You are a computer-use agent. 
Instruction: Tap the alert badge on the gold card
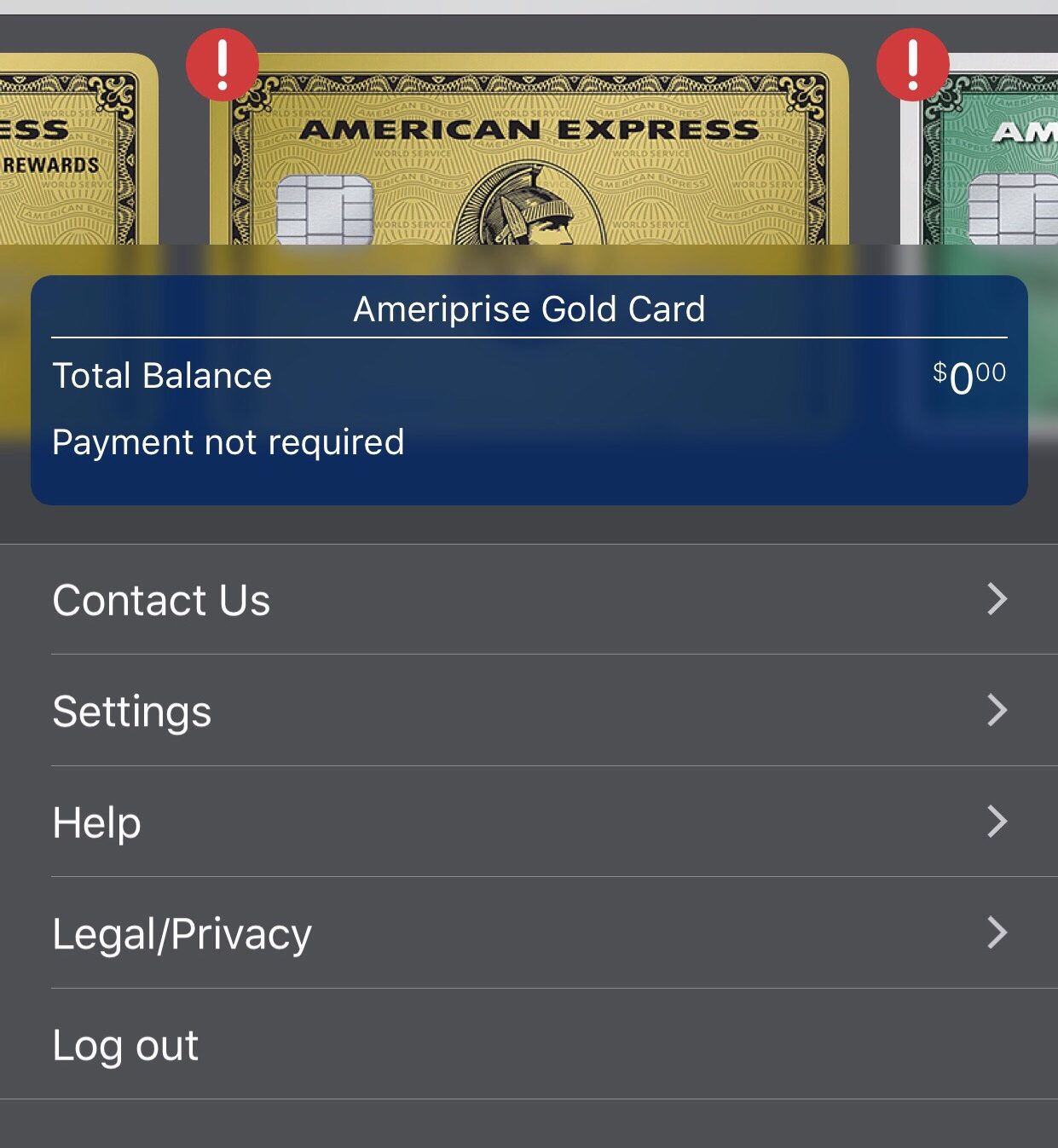tap(222, 65)
